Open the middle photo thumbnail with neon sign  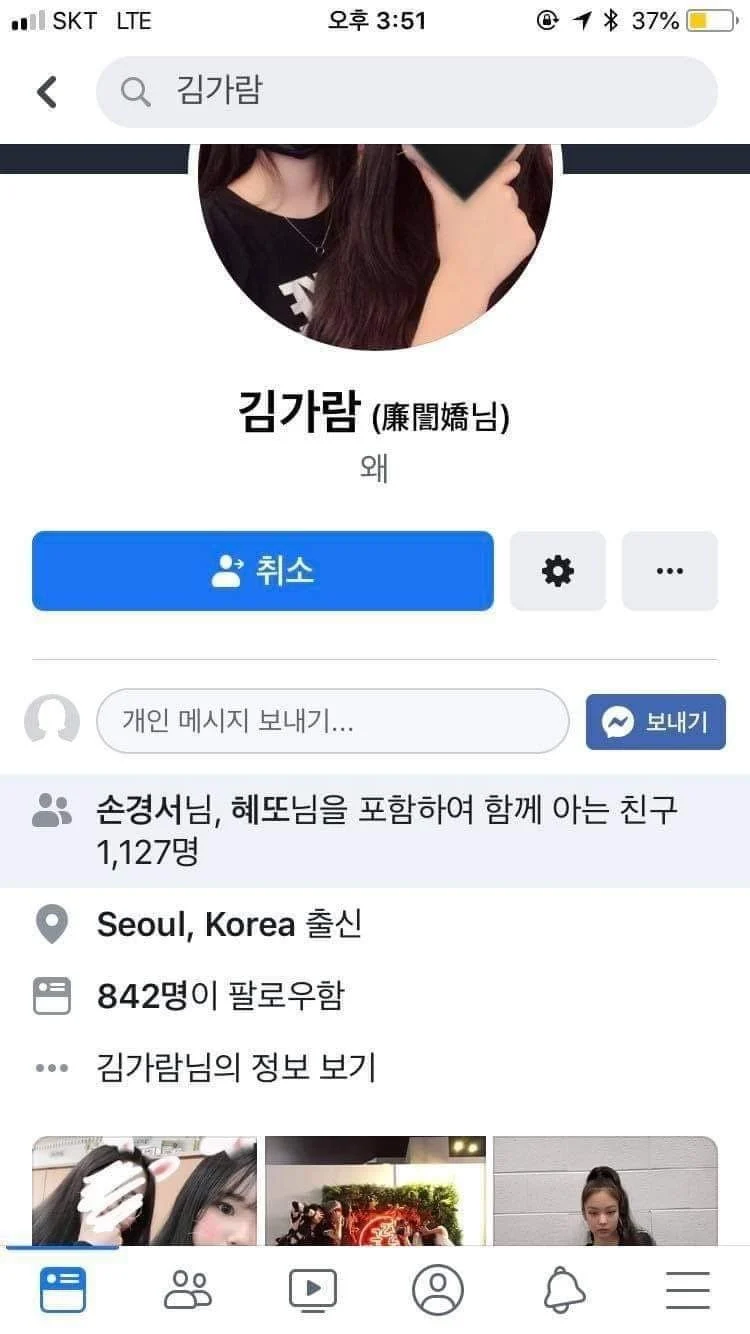pyautogui.click(x=375, y=1190)
